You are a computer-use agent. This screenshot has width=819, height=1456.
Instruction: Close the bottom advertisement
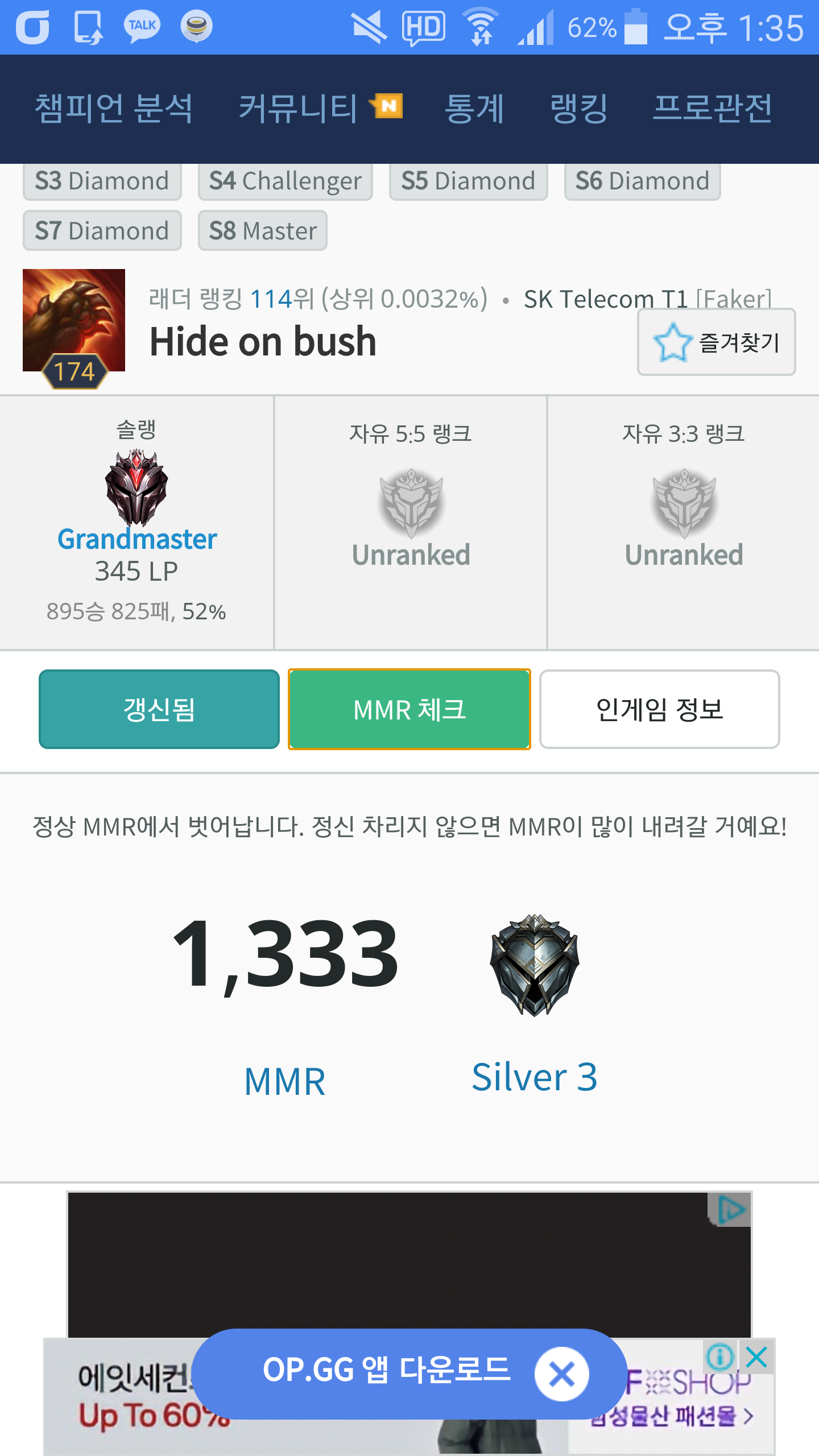click(x=756, y=1357)
